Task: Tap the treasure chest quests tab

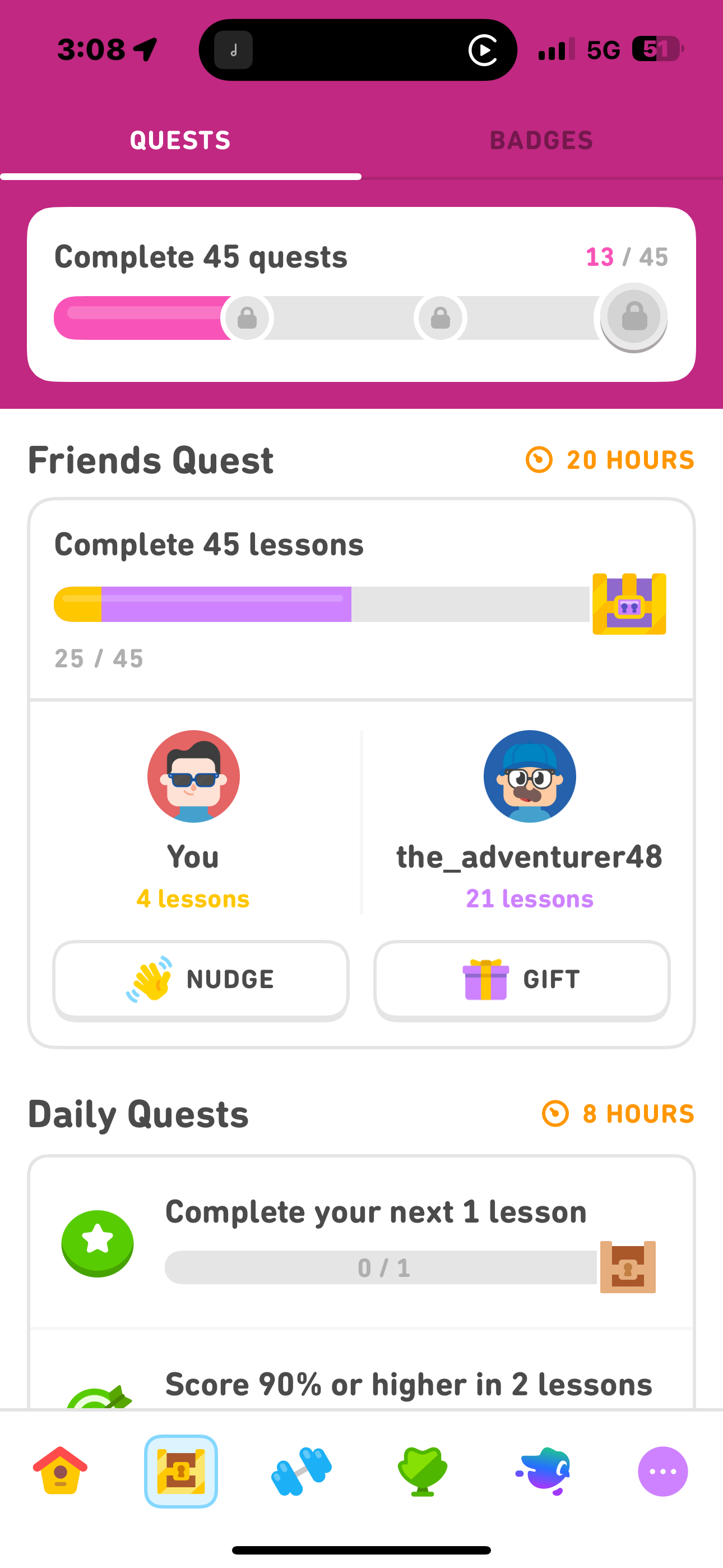Action: pyautogui.click(x=180, y=1470)
